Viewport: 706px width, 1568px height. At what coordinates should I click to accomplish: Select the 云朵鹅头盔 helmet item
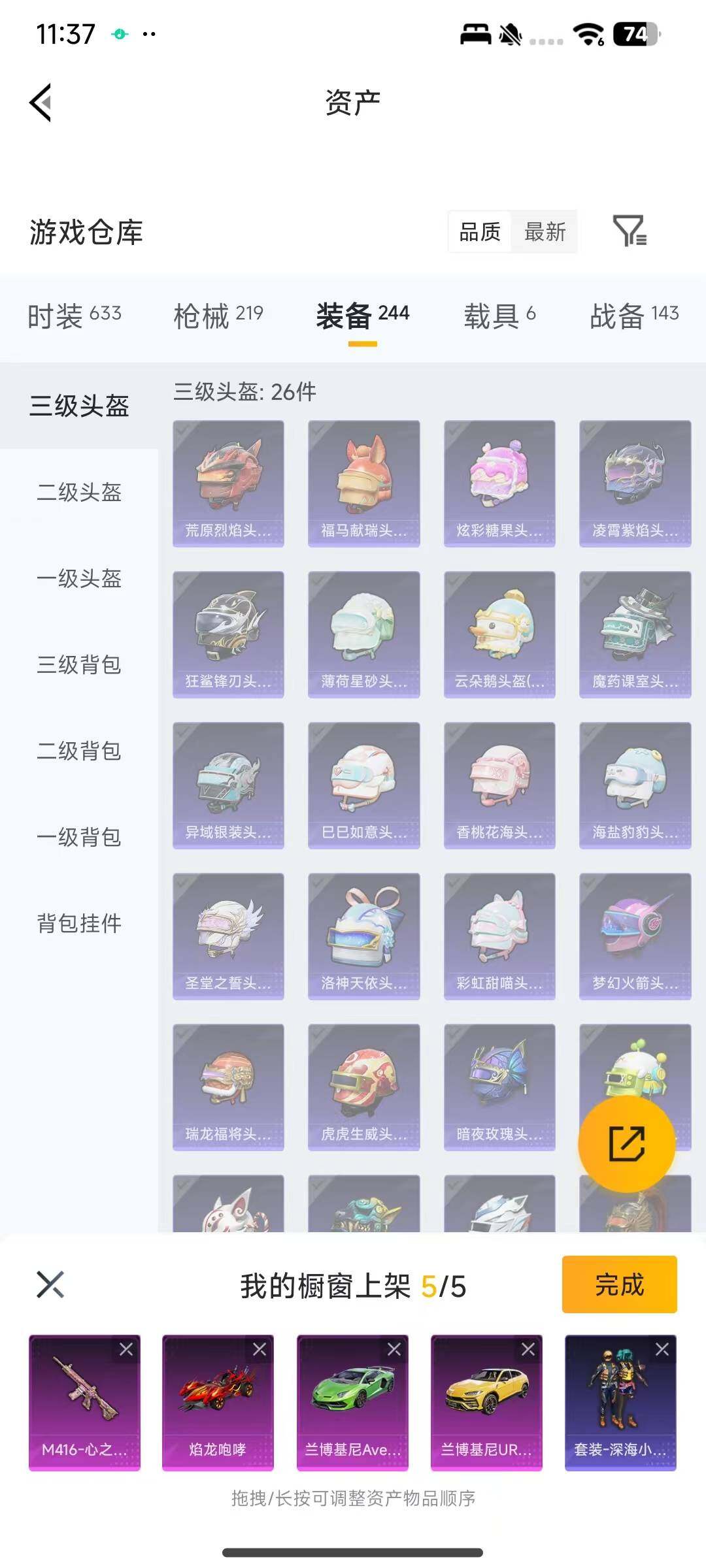(499, 632)
